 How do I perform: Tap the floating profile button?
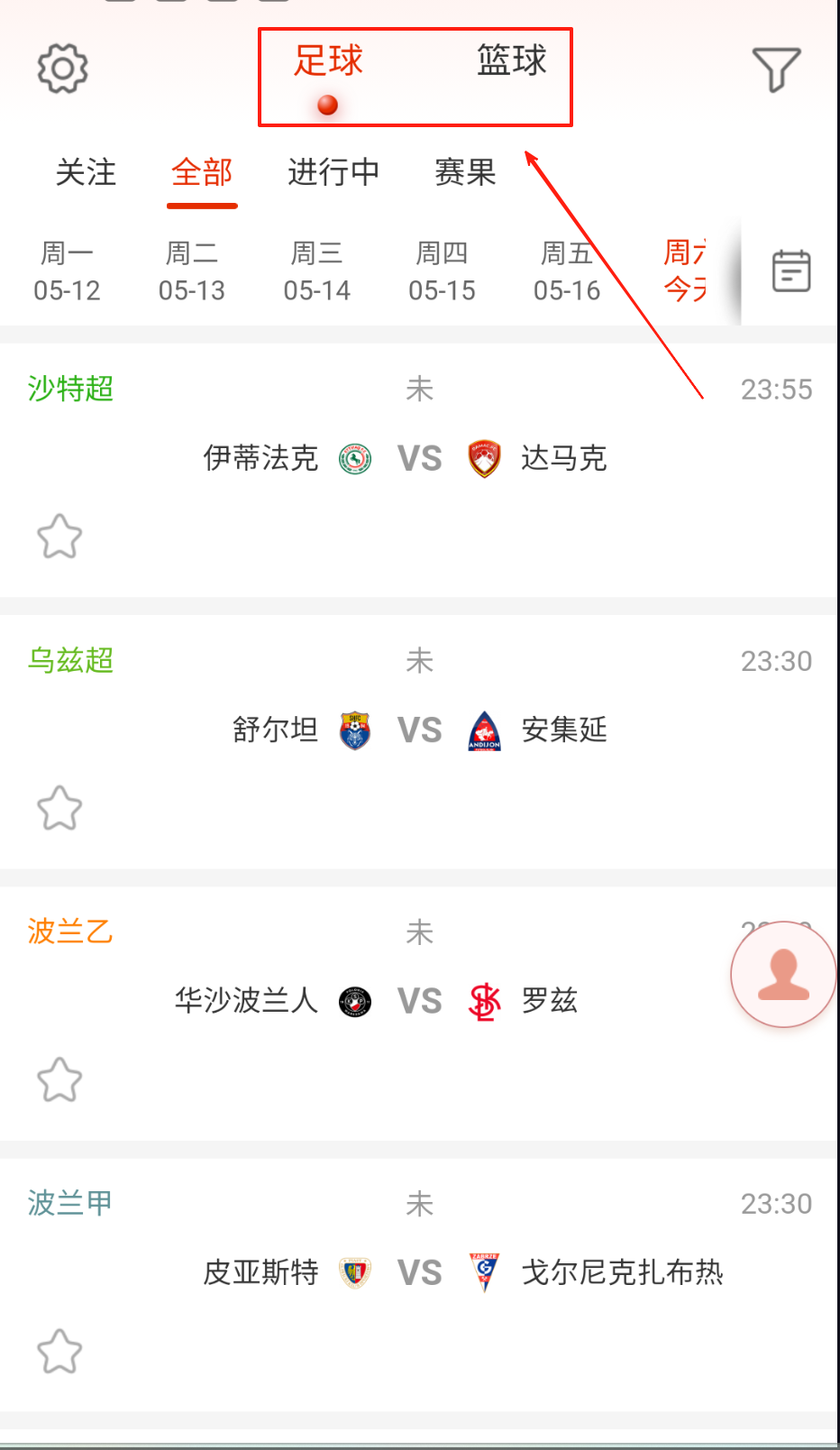(x=782, y=975)
